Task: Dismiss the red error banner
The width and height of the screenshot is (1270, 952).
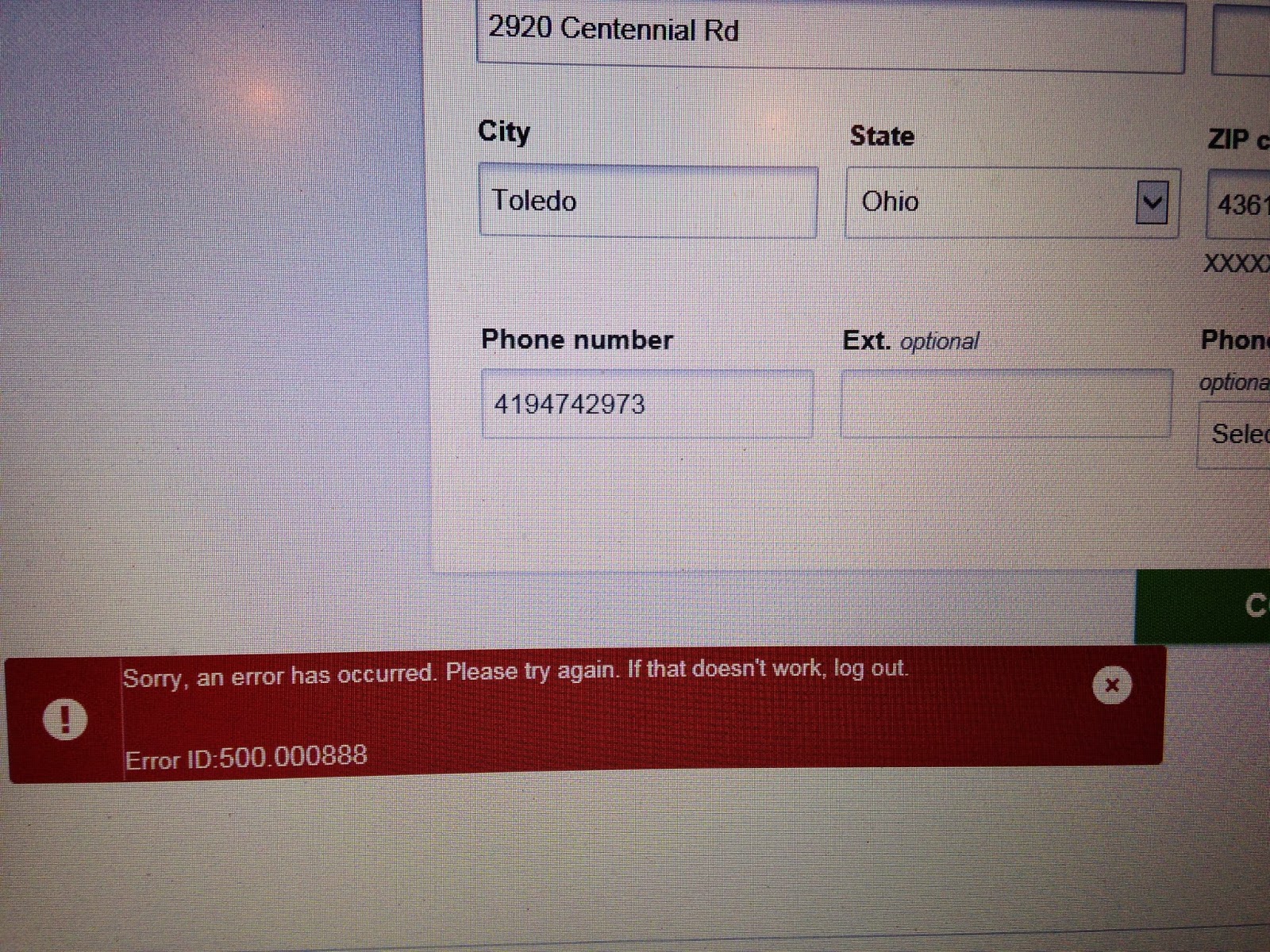Action: (x=1112, y=685)
